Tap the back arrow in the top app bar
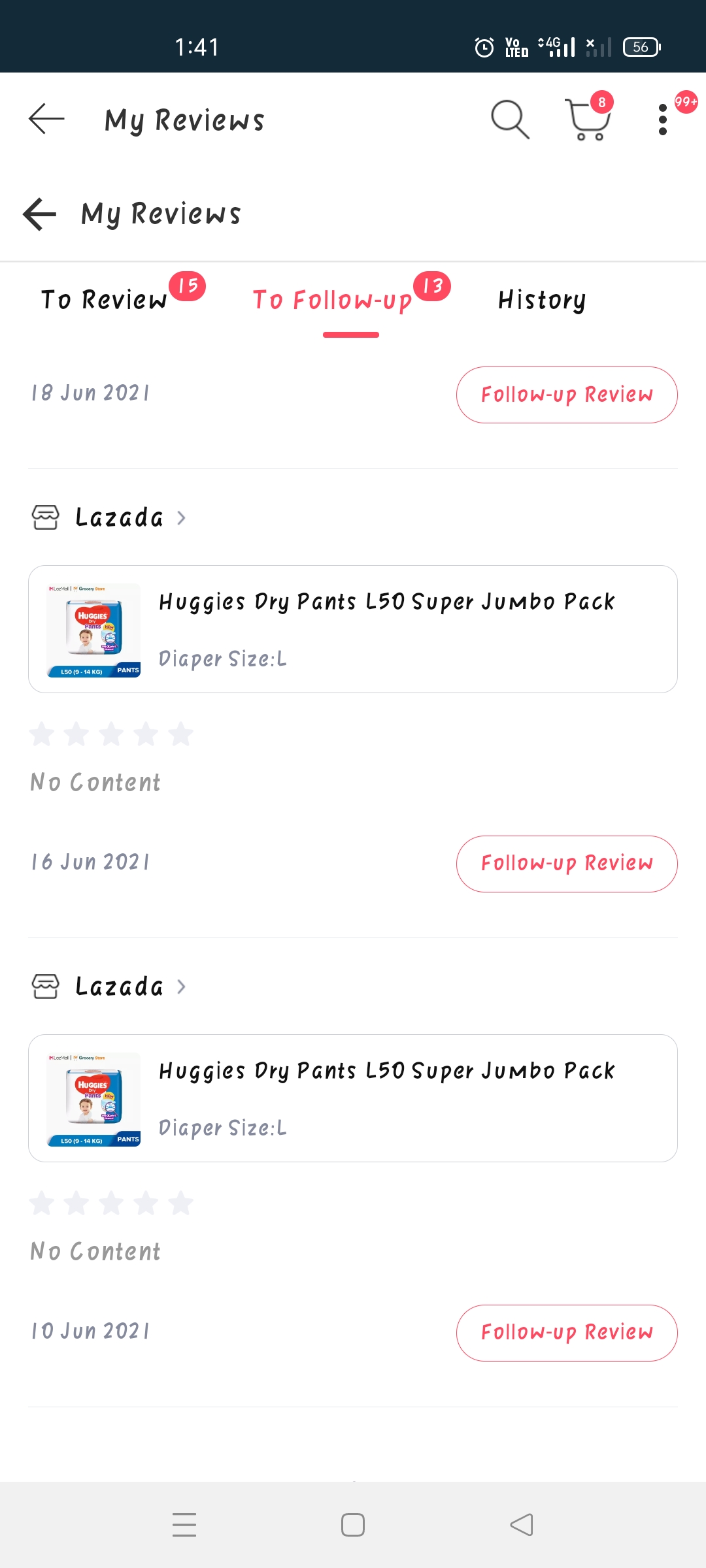 coord(46,119)
